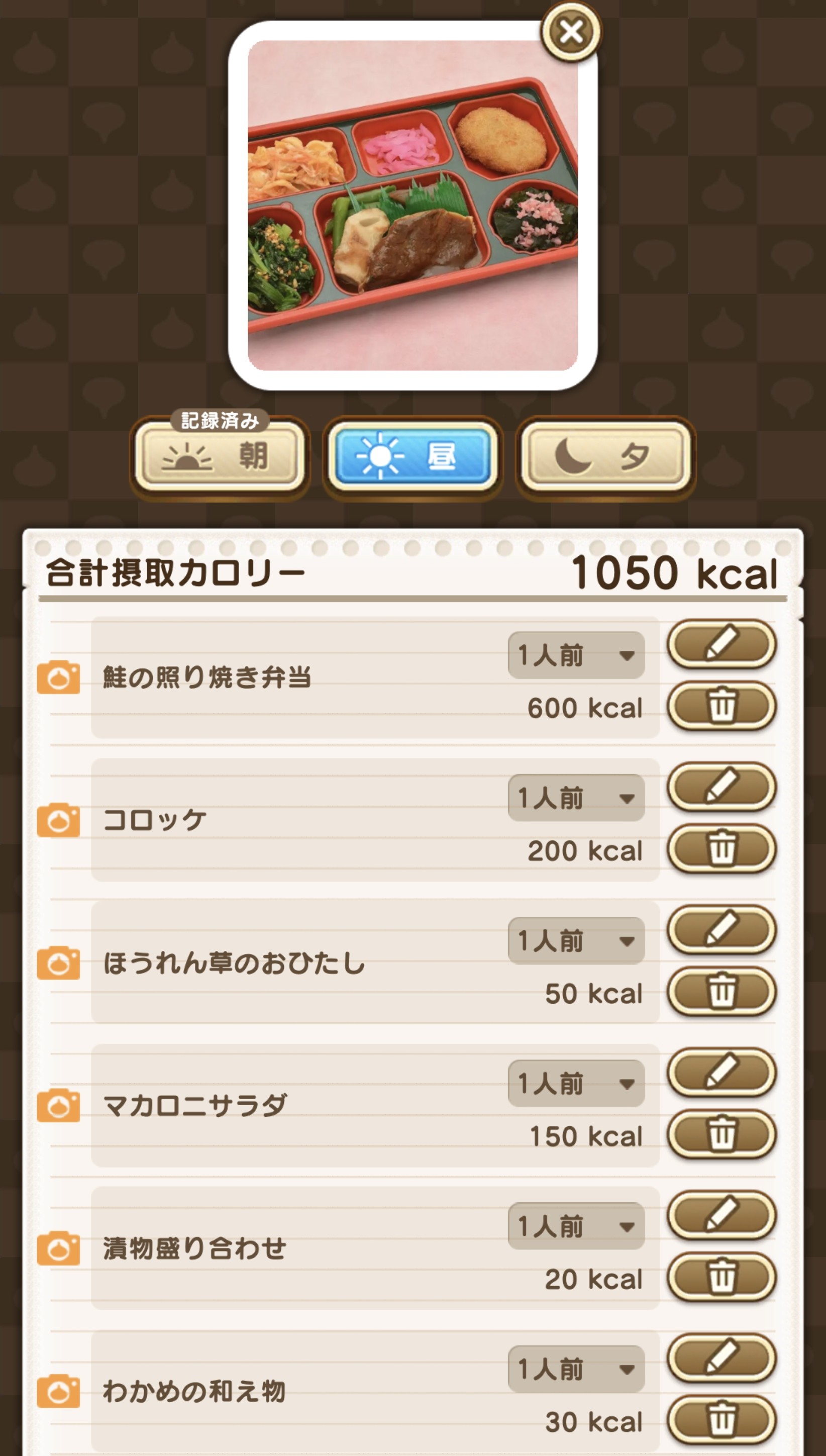Change serving size for わかめの和え物
Image resolution: width=826 pixels, height=1456 pixels.
point(576,1369)
